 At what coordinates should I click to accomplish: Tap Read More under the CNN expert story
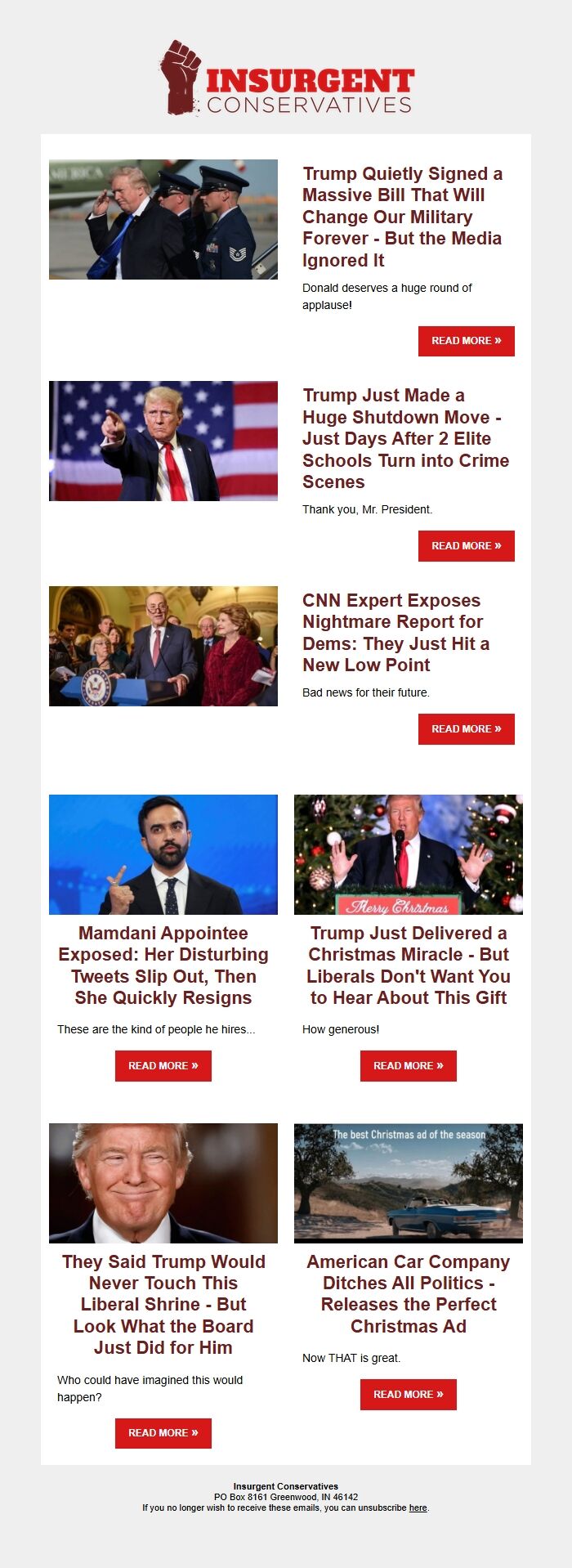tap(466, 729)
